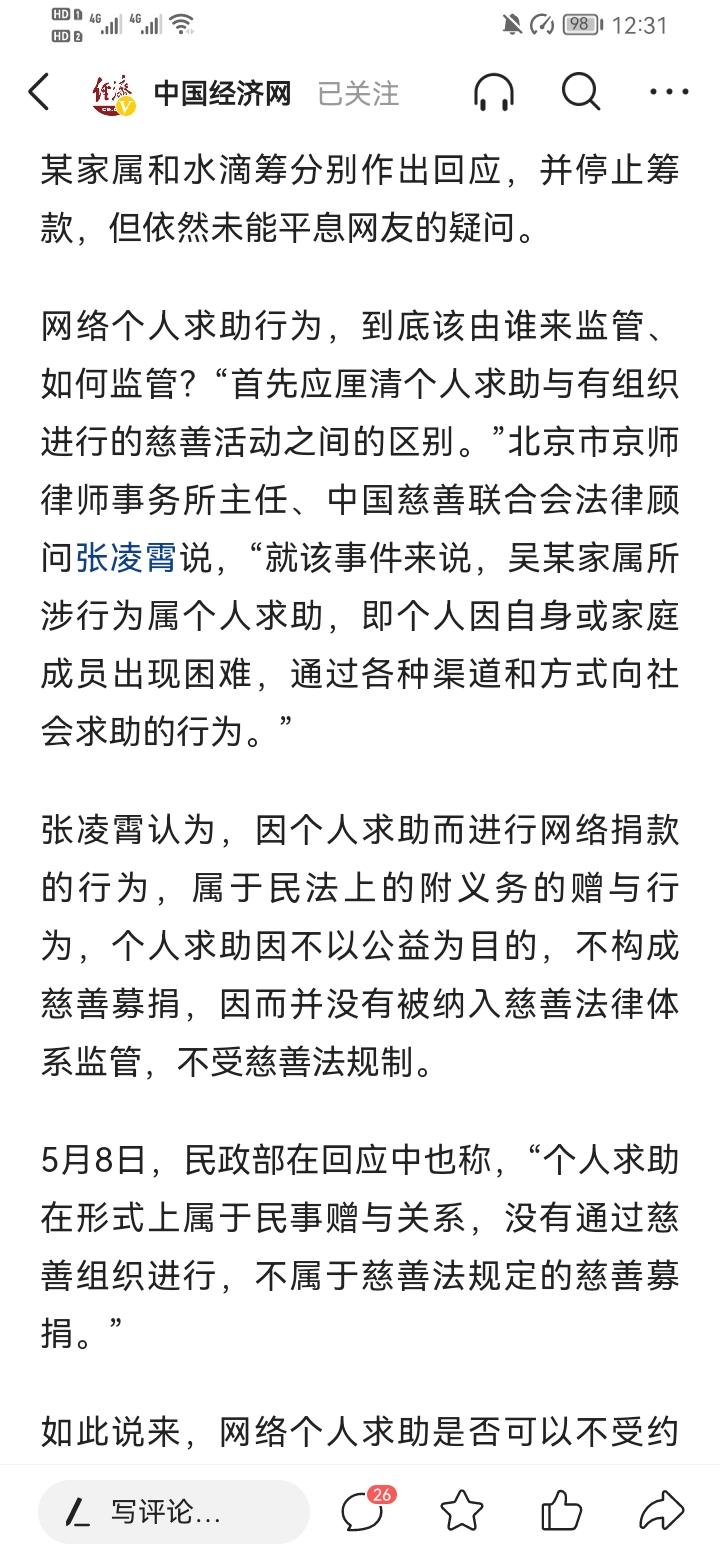The height and width of the screenshot is (1560, 720).
Task: Tap the 写评论 comment input box
Action: (174, 1512)
